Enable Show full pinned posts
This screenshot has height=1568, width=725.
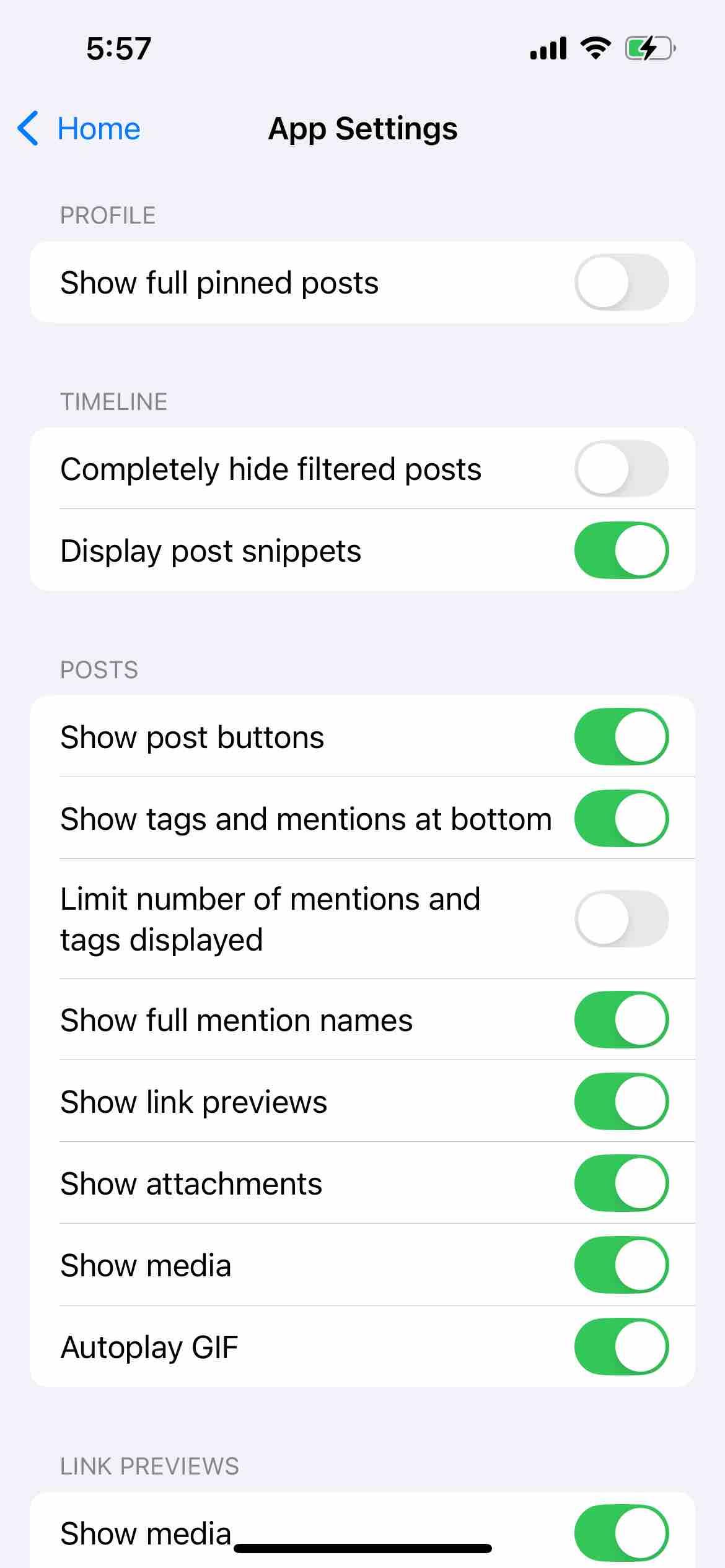point(622,282)
